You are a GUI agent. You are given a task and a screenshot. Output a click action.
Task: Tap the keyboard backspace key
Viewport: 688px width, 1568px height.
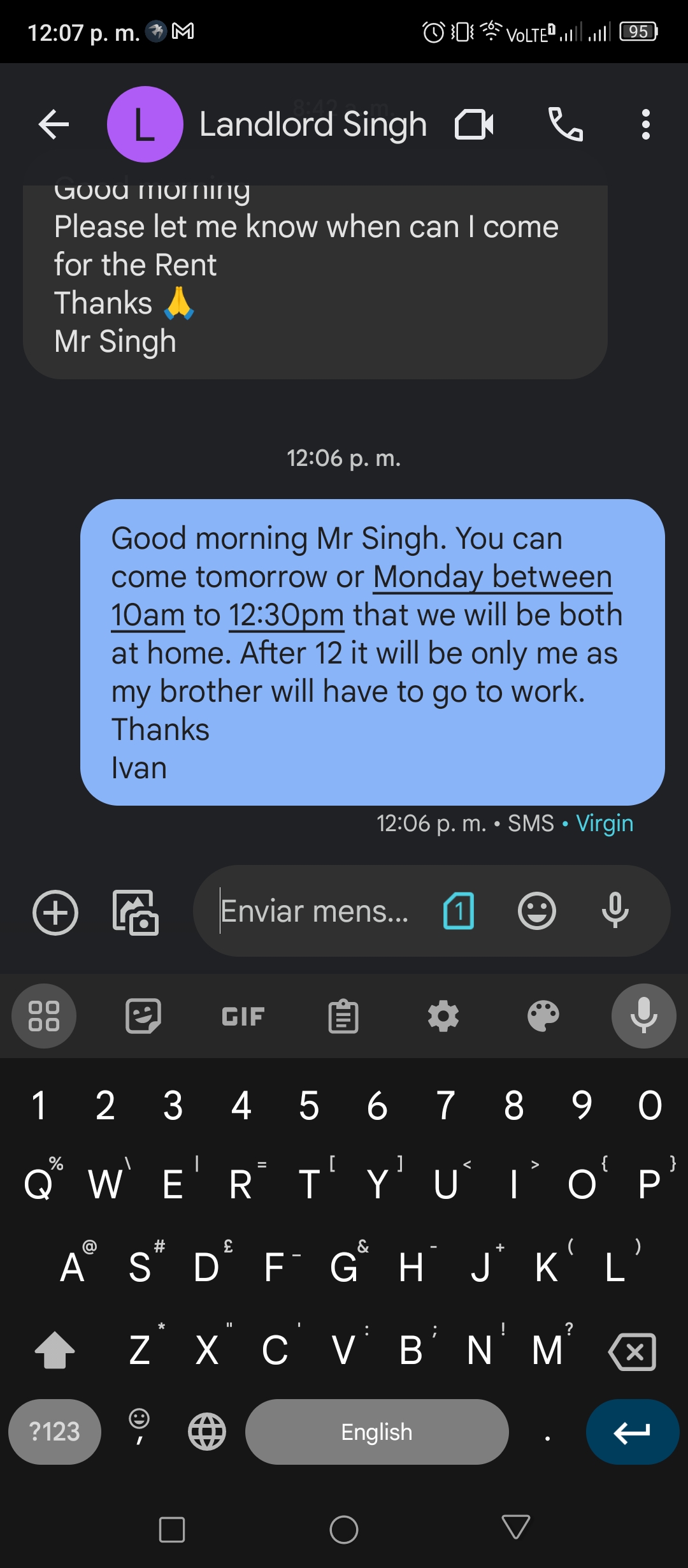[x=633, y=1351]
